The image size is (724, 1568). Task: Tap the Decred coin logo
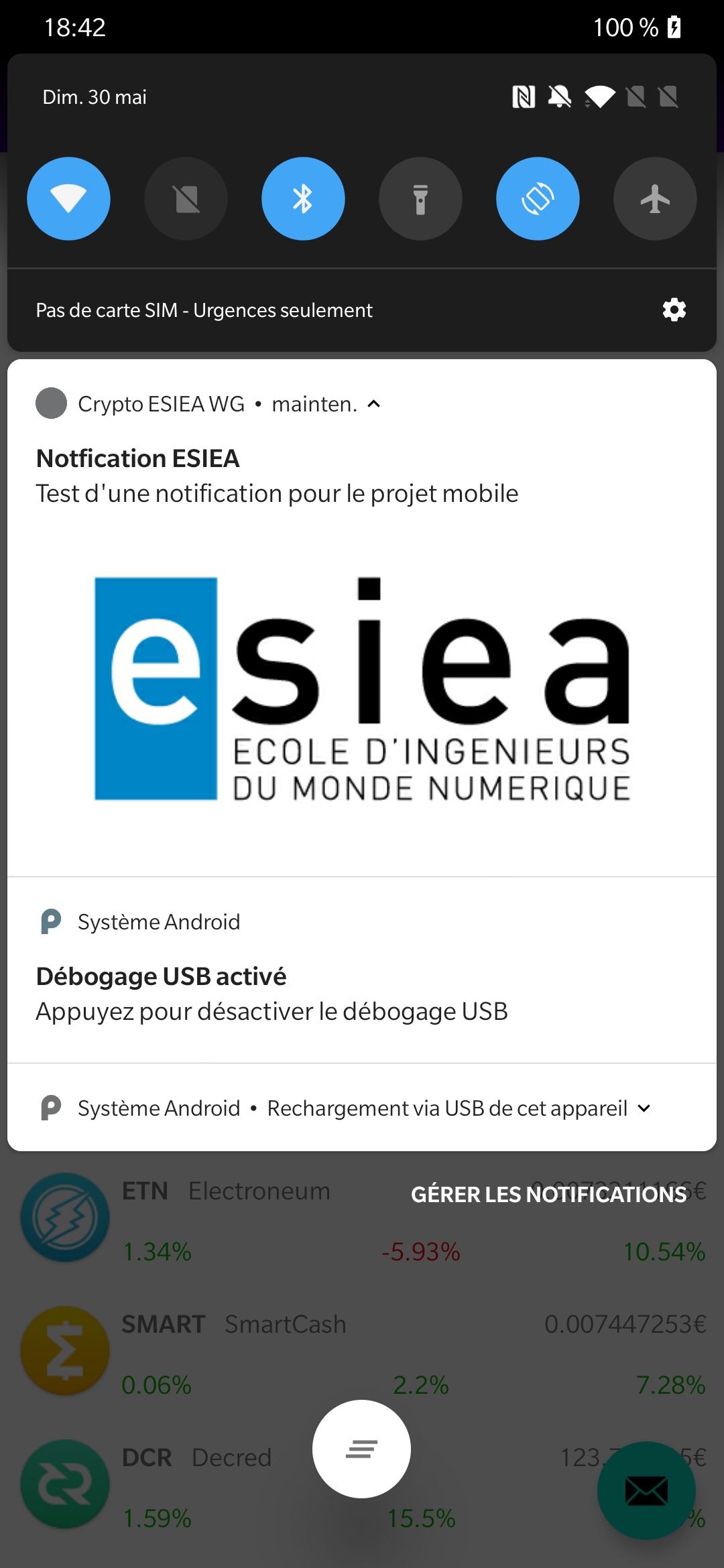pyautogui.click(x=65, y=1483)
